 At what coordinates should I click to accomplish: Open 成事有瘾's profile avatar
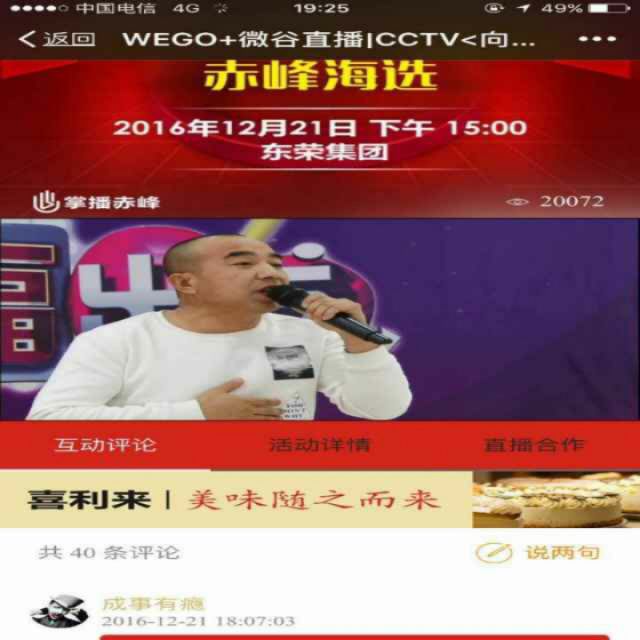click(60, 611)
